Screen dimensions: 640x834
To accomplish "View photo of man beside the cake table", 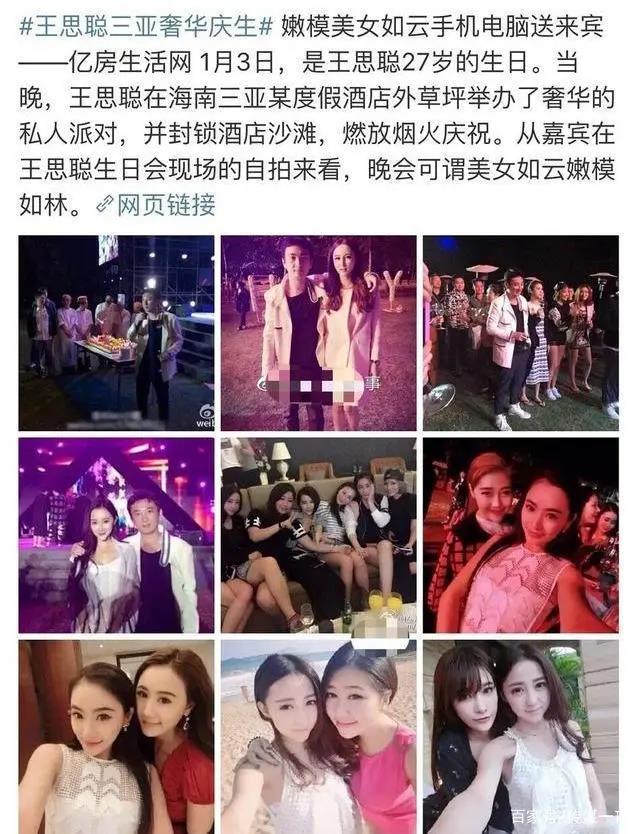I will coord(116,333).
